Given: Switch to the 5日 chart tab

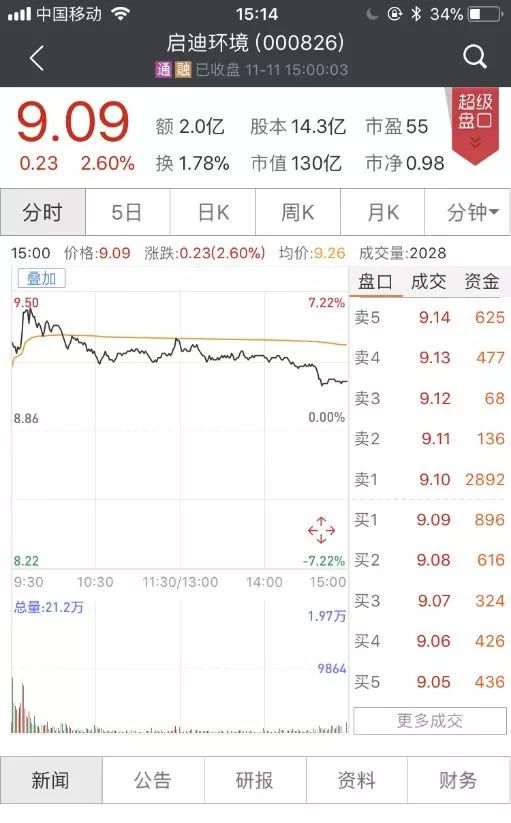Looking at the screenshot, I should [127, 212].
